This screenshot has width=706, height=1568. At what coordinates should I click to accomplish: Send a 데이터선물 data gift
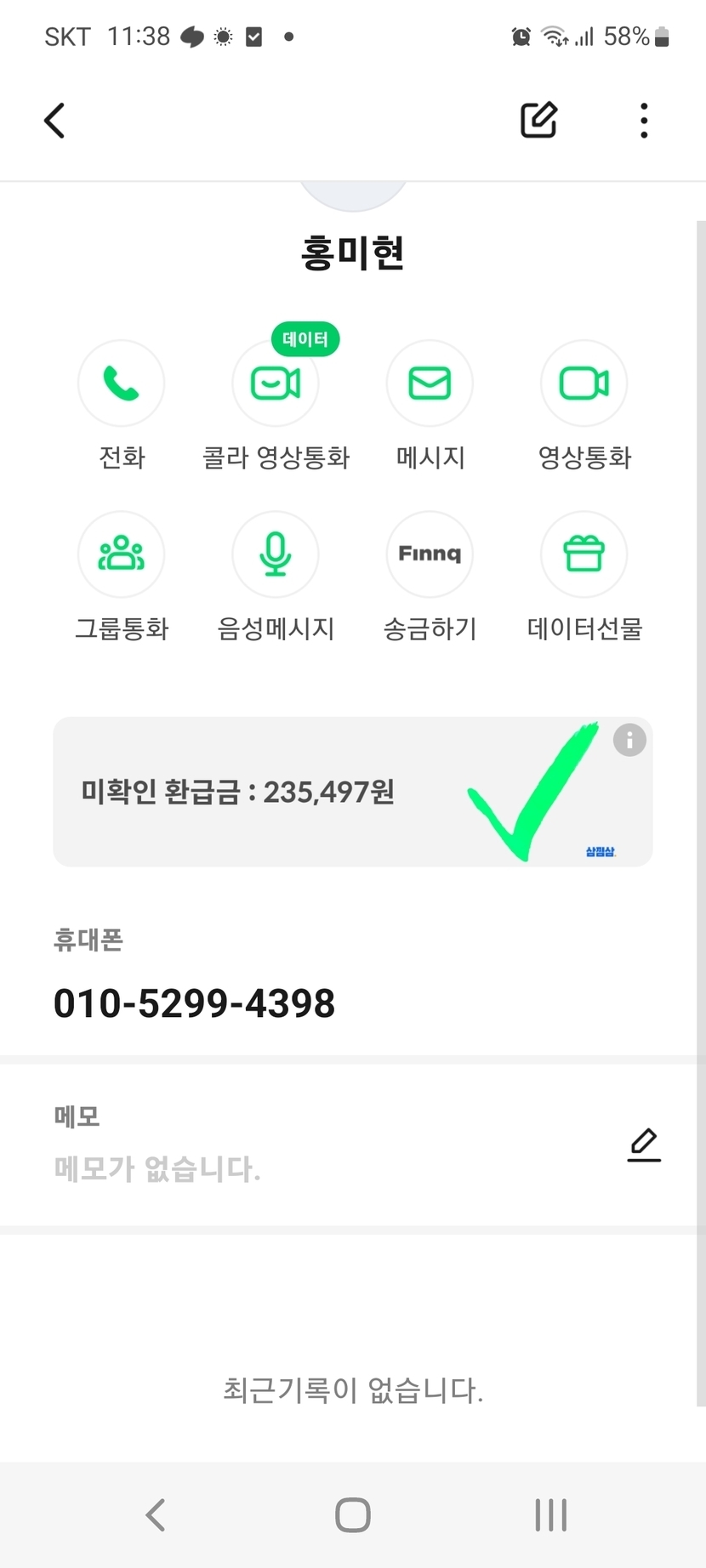[x=584, y=554]
